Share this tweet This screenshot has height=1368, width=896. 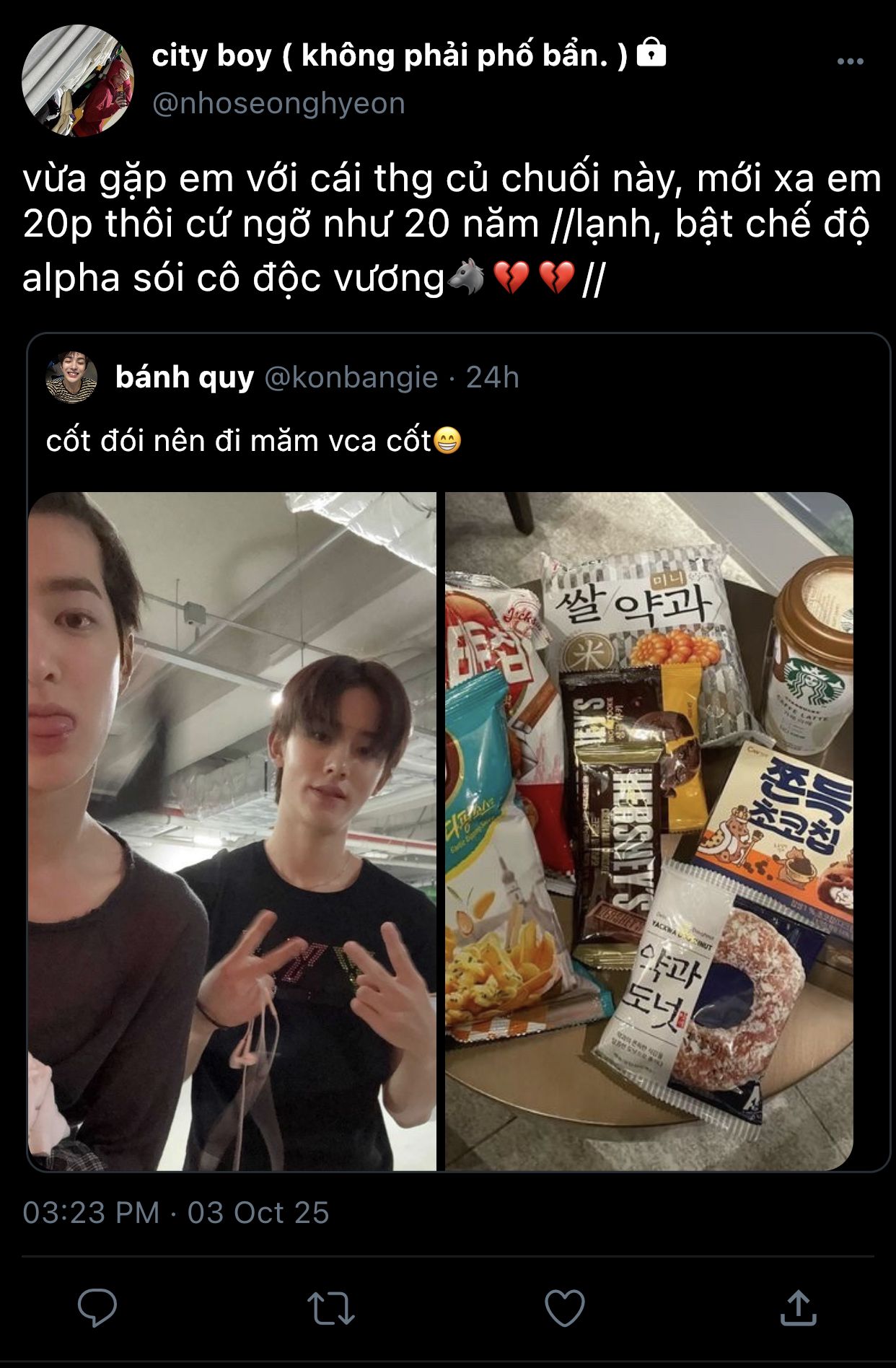click(798, 1307)
